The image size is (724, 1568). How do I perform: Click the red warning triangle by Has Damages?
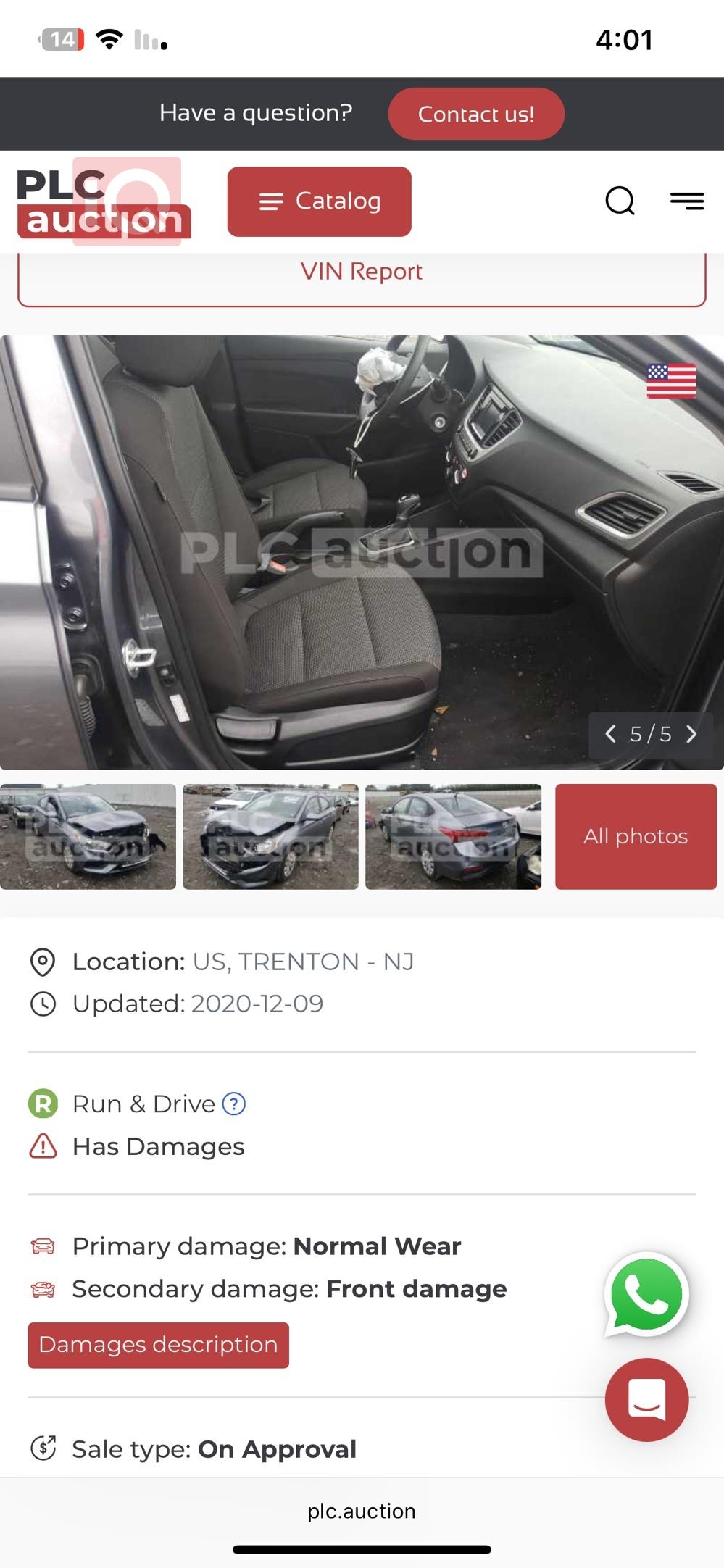[43, 1146]
